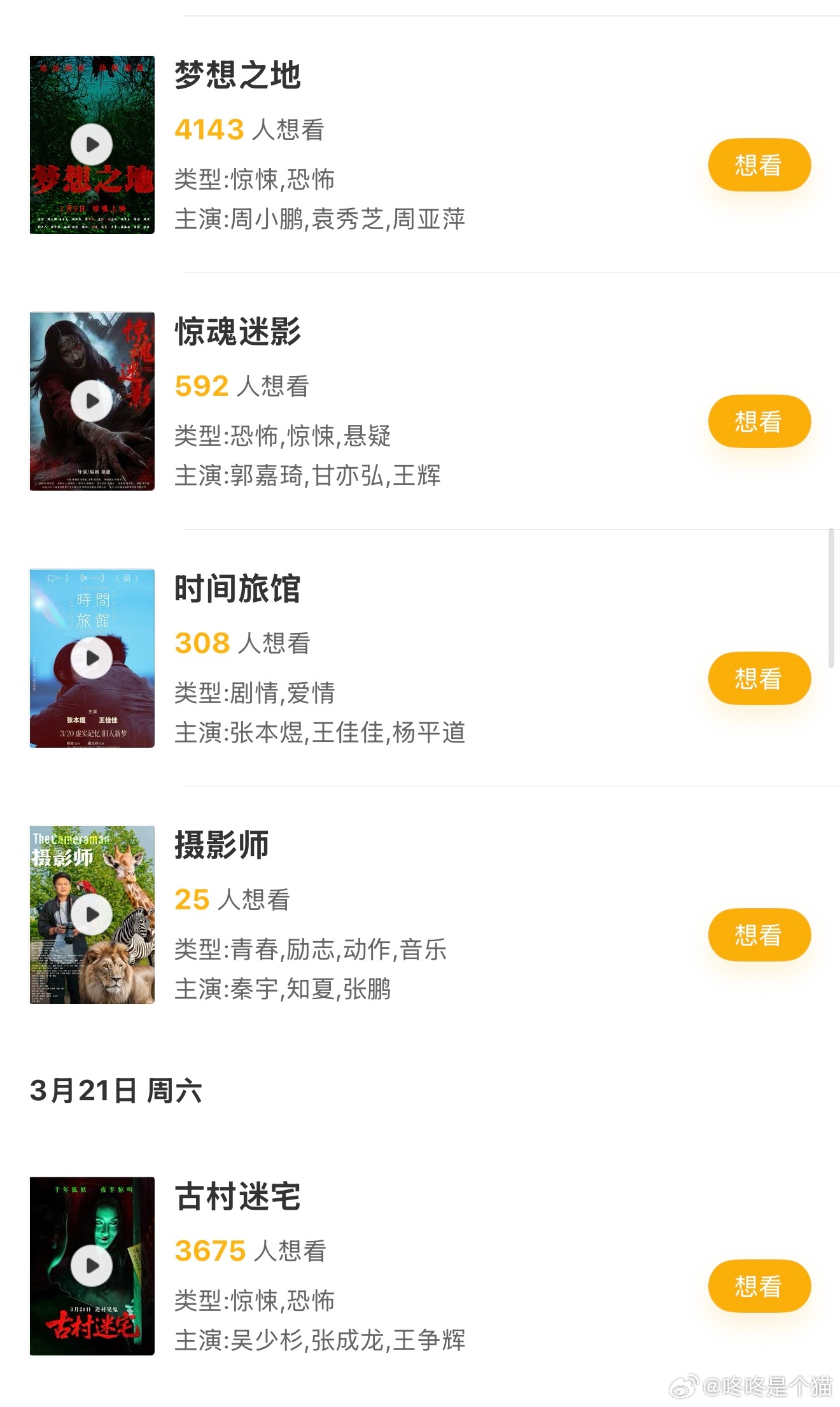Image resolution: width=840 pixels, height=1407 pixels.
Task: View details for 惊魂迷影
Action: click(237, 332)
